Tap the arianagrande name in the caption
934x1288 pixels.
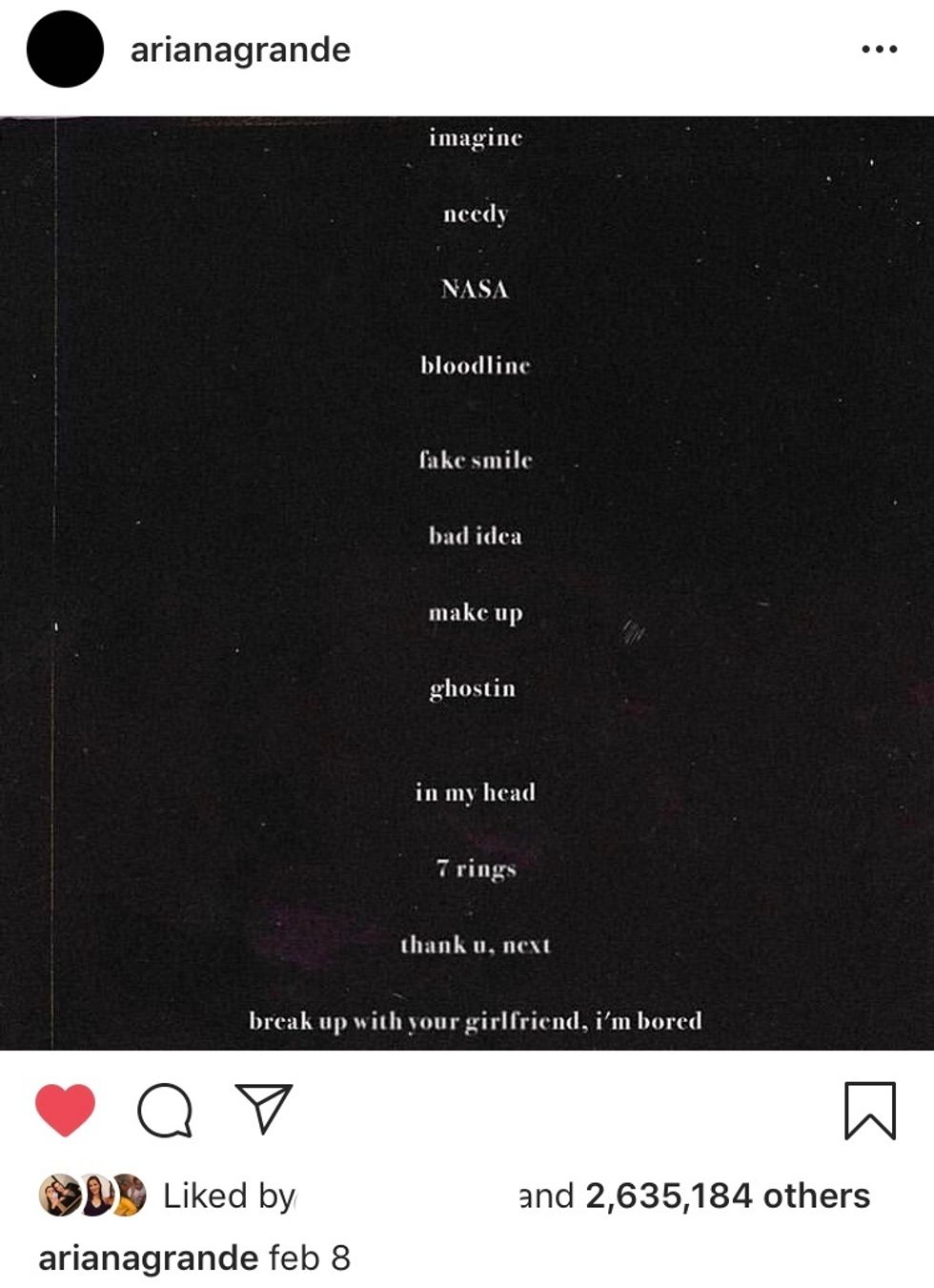coord(148,1258)
